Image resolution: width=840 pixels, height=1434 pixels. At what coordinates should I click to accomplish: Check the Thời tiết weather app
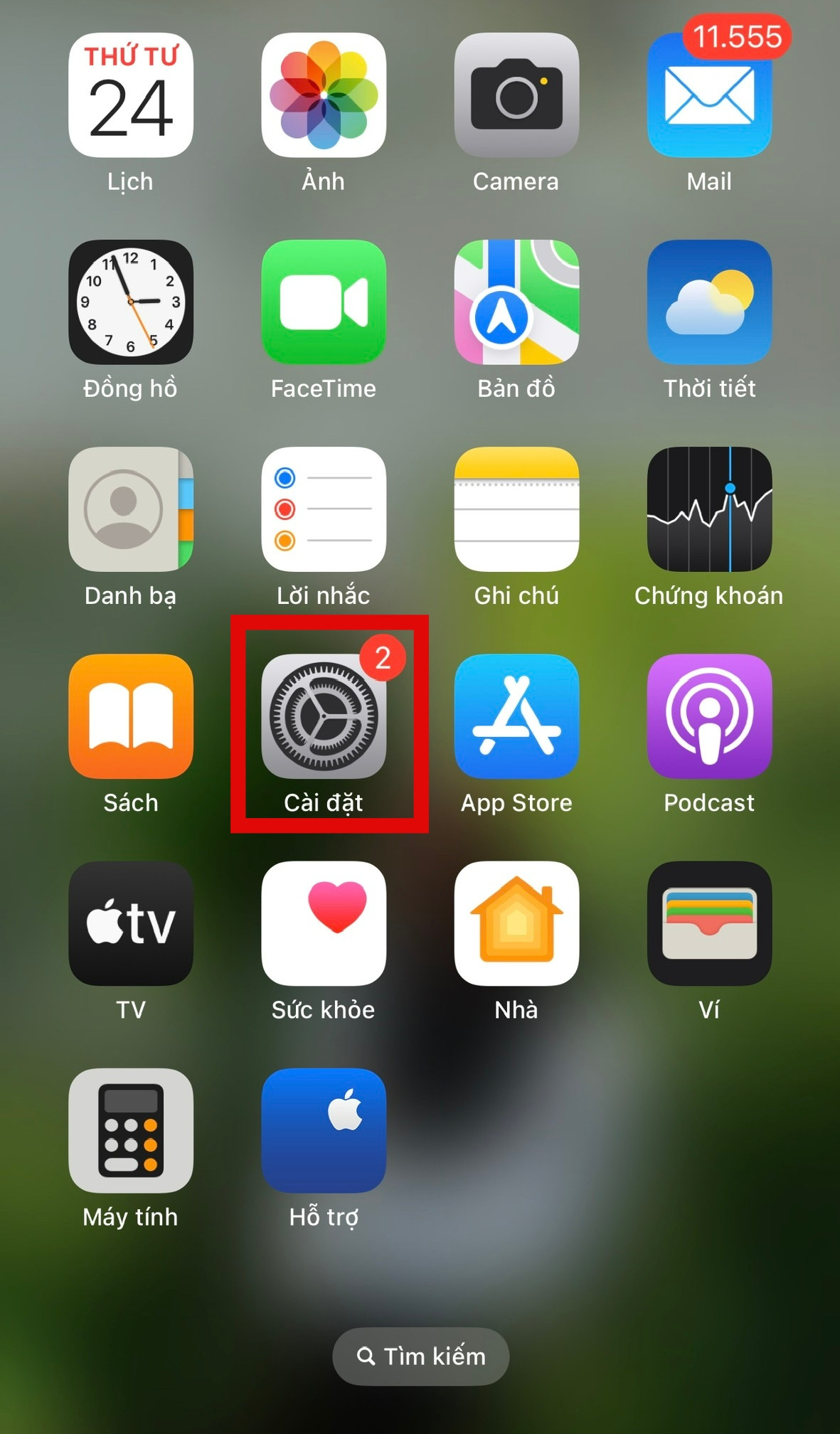(709, 302)
